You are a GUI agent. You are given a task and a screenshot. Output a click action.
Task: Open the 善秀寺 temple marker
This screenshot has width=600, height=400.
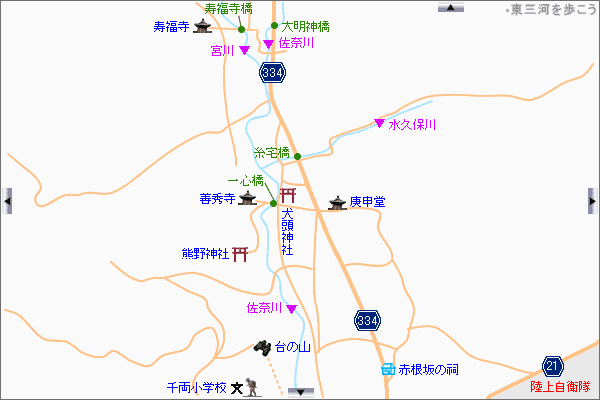tap(246, 199)
